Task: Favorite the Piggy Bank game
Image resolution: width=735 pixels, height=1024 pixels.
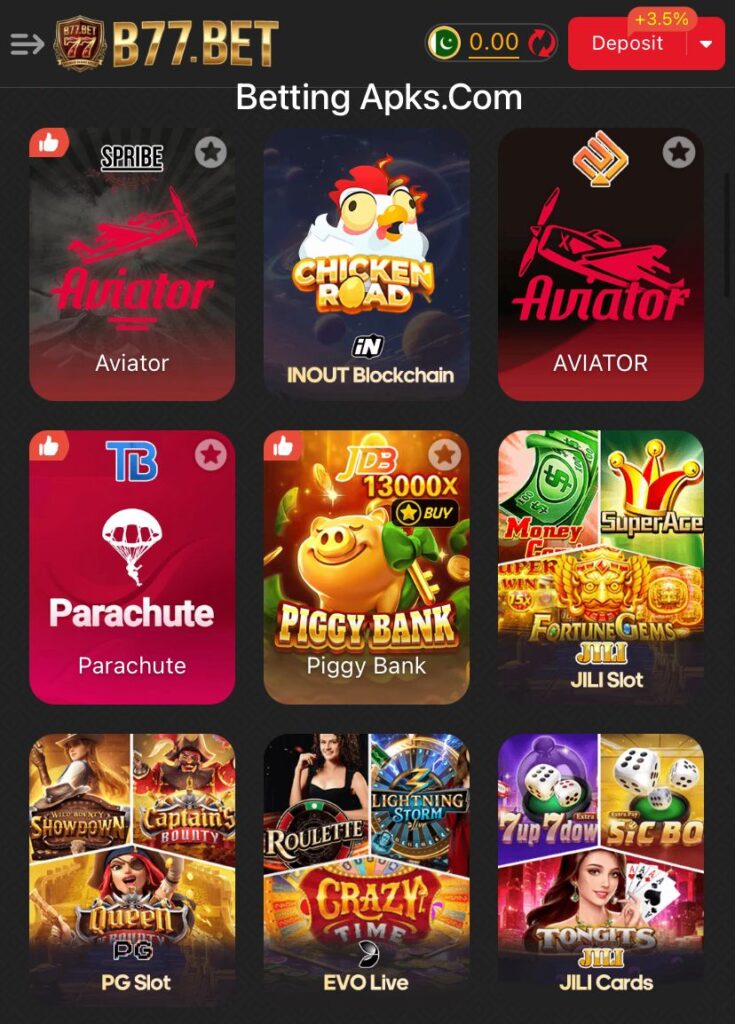Action: tap(445, 455)
